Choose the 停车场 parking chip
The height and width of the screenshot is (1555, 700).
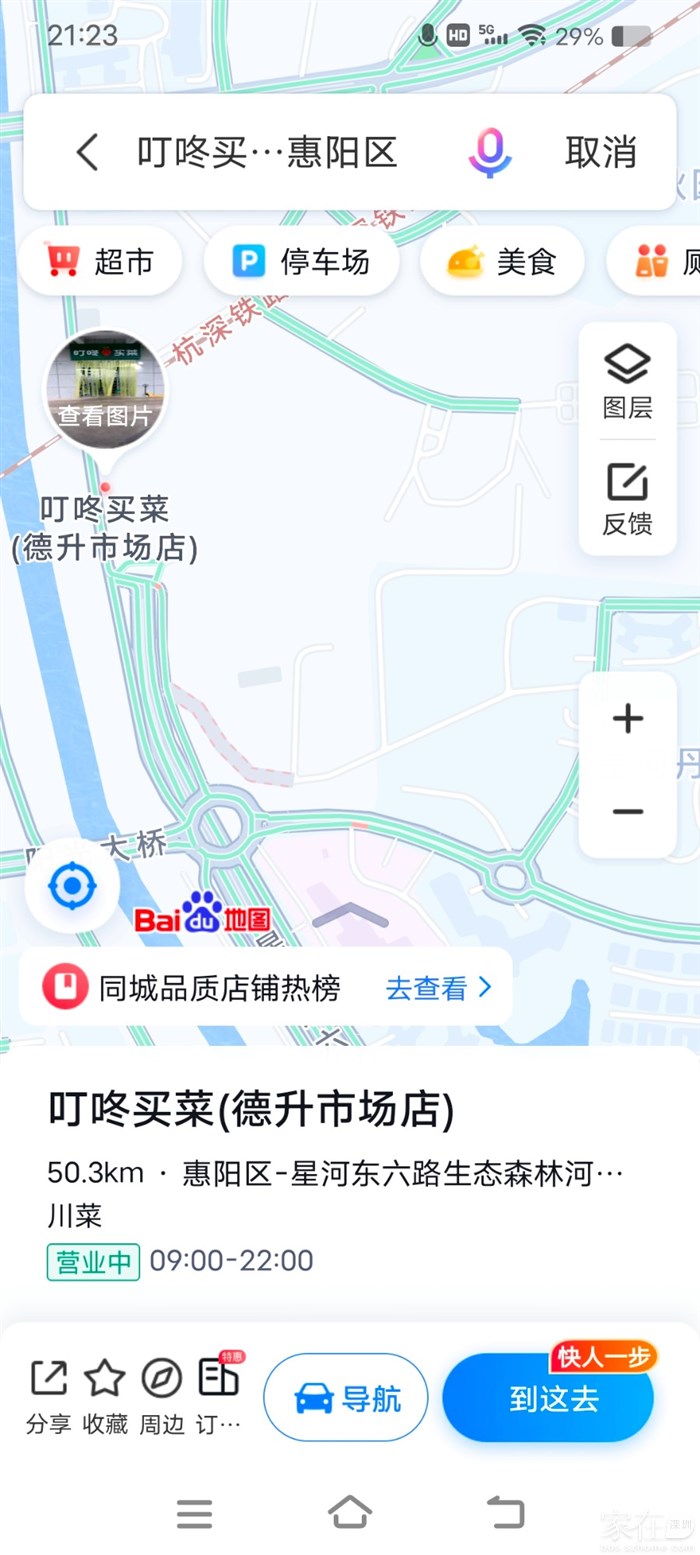(x=302, y=262)
